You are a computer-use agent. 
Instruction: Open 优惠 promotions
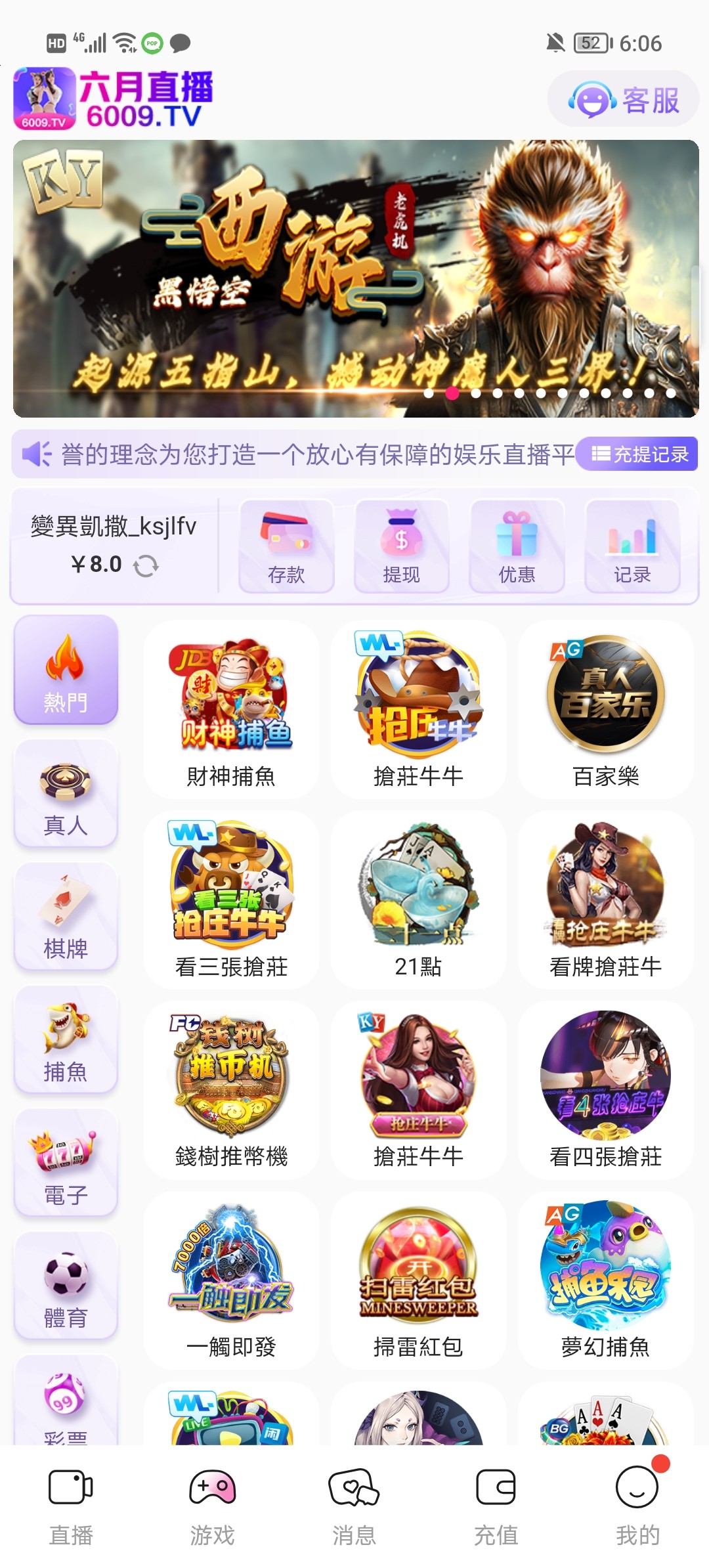[x=517, y=546]
